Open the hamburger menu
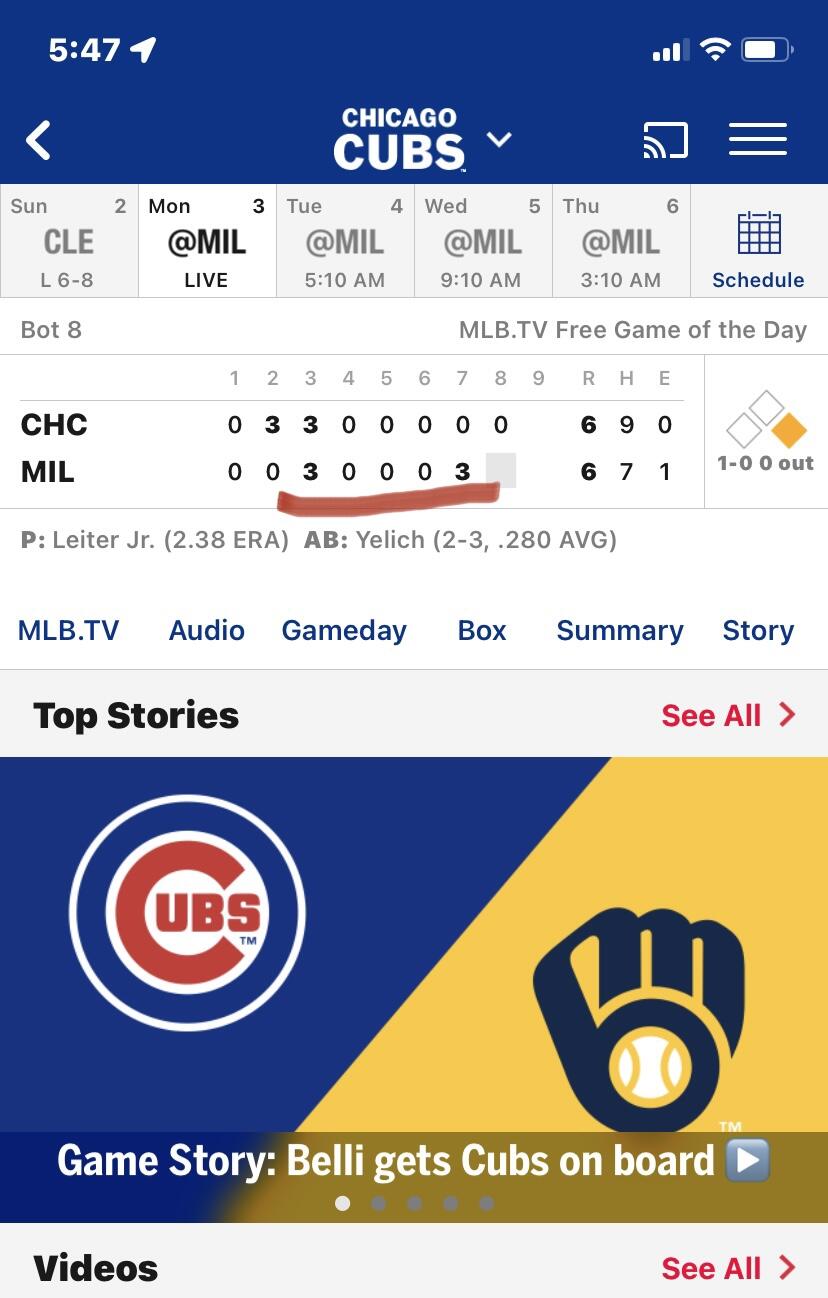The height and width of the screenshot is (1298, 828). pos(757,140)
